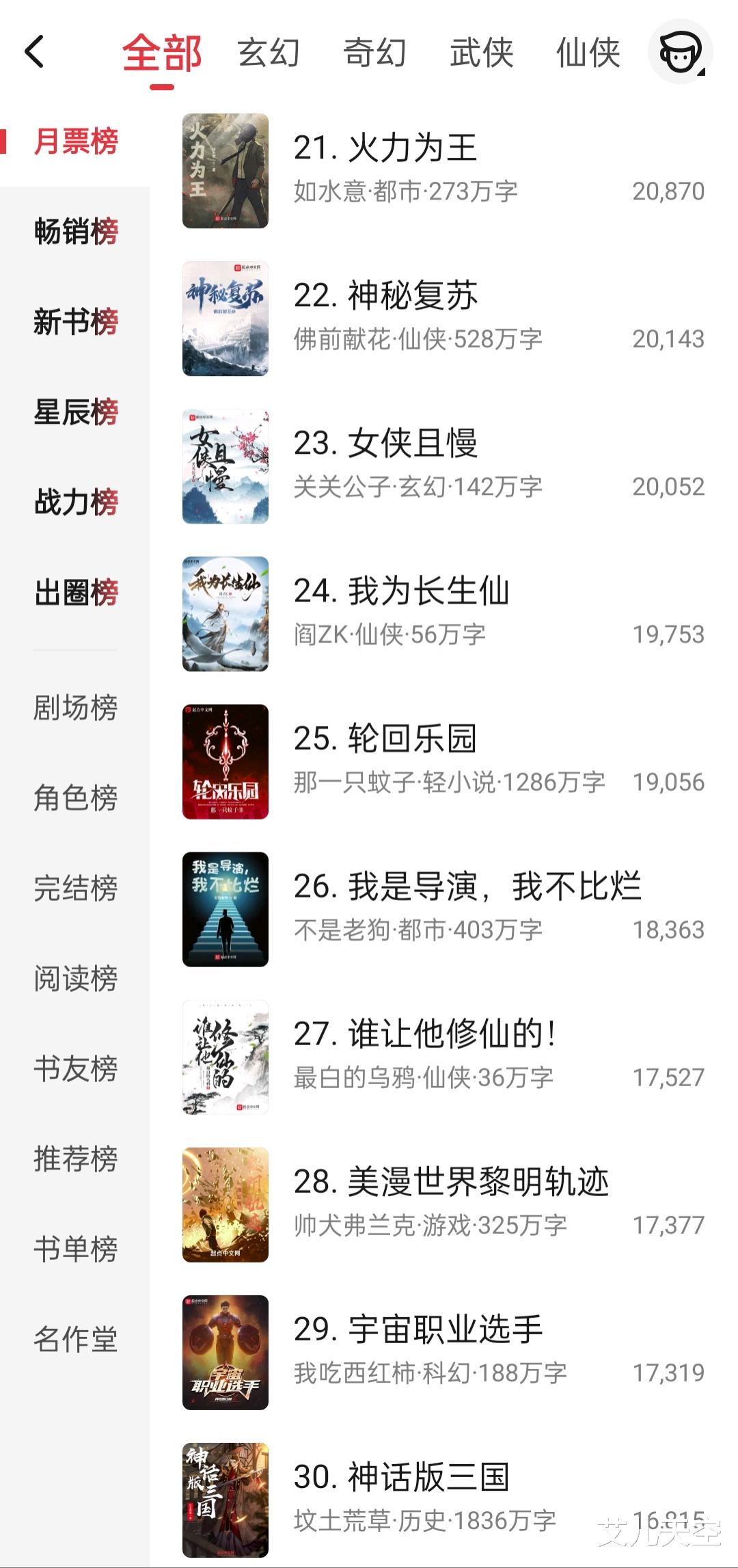Select the 武侠 category tab
738x1568 pixels.
(x=481, y=53)
